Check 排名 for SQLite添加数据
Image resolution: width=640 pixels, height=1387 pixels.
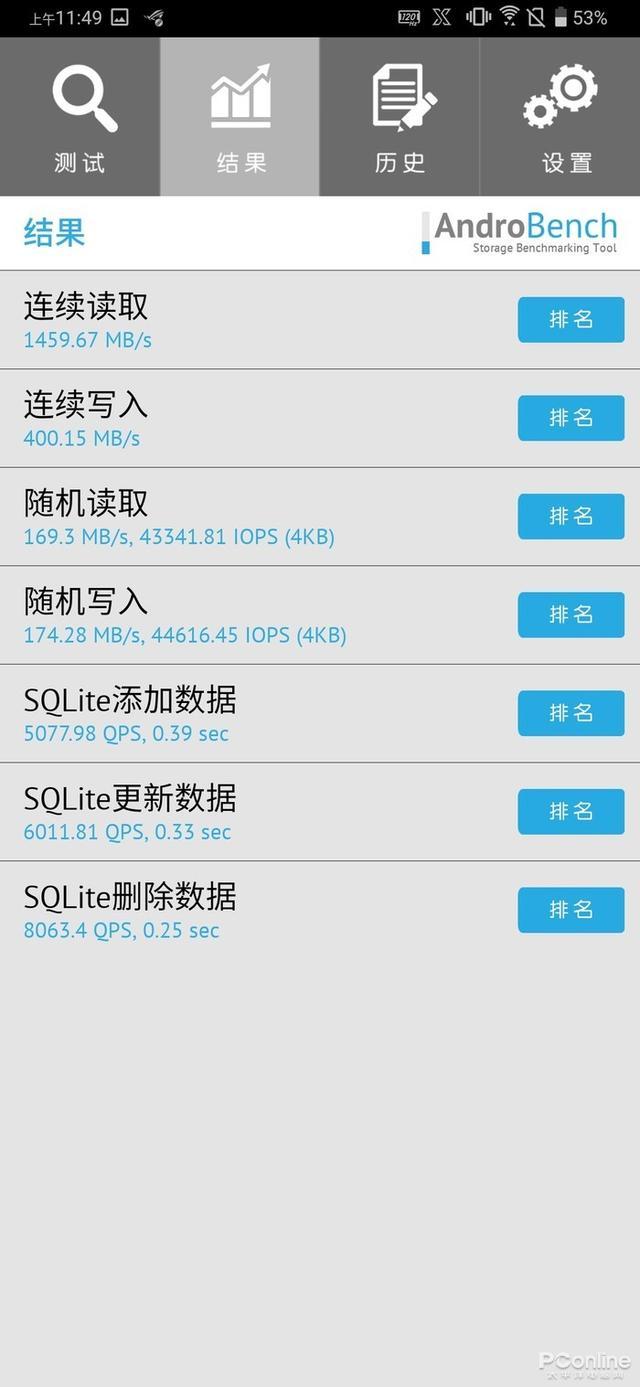[x=571, y=713]
